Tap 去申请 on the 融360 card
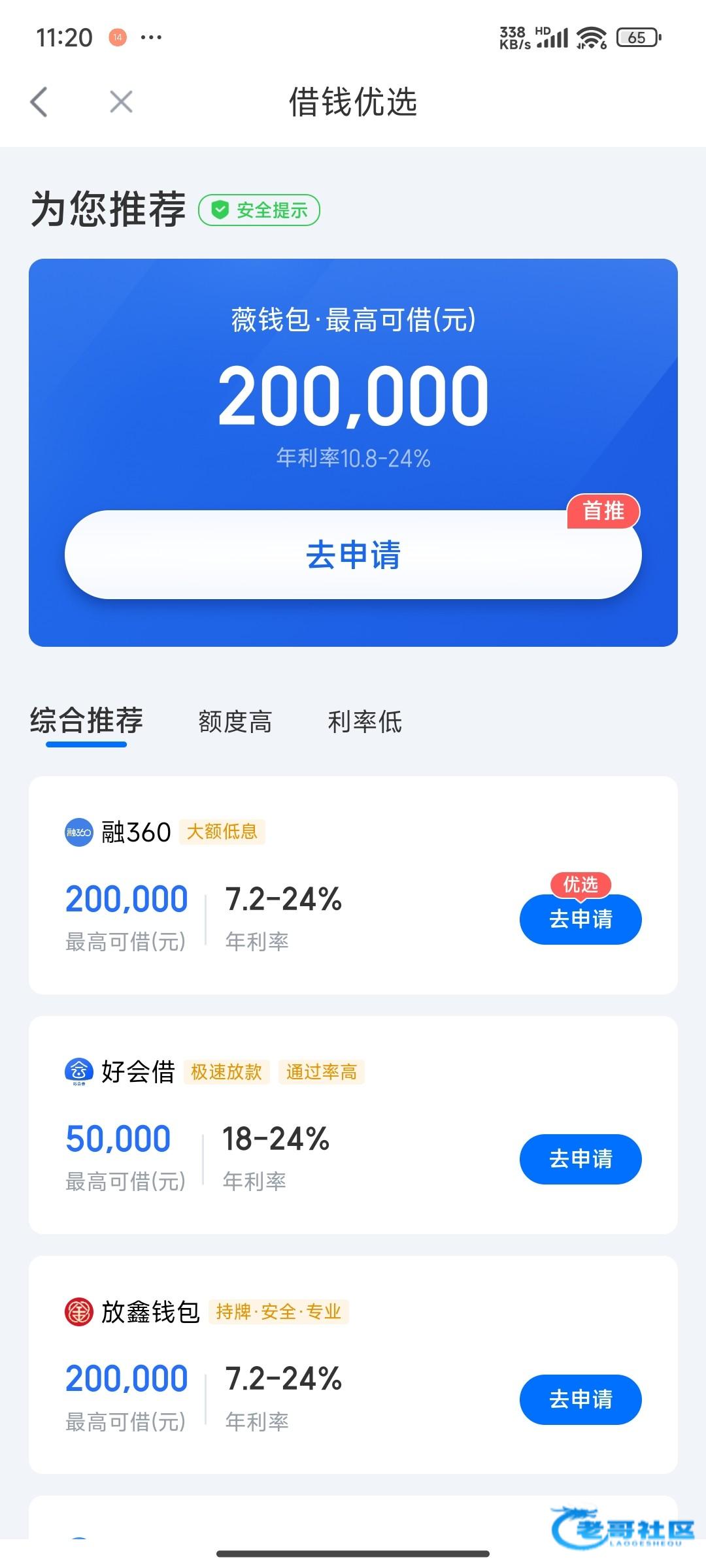 [580, 919]
